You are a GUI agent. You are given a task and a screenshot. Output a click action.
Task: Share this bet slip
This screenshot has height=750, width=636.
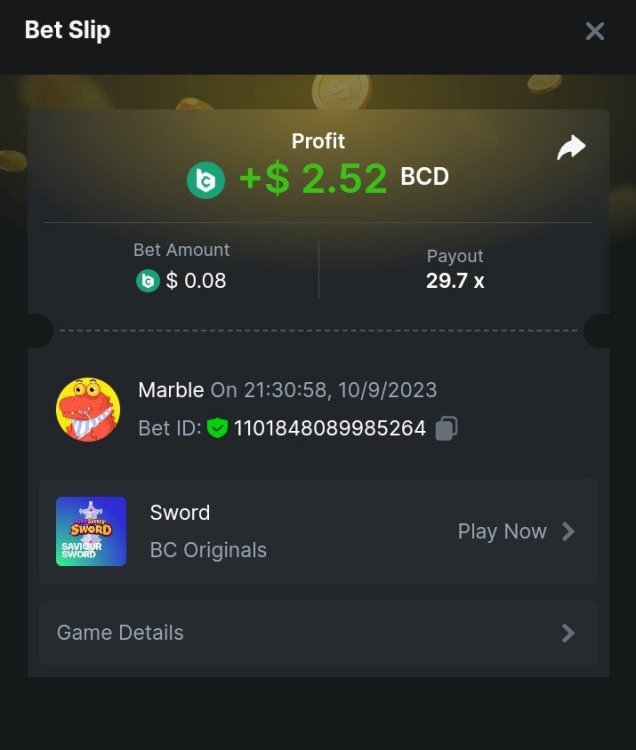570,149
